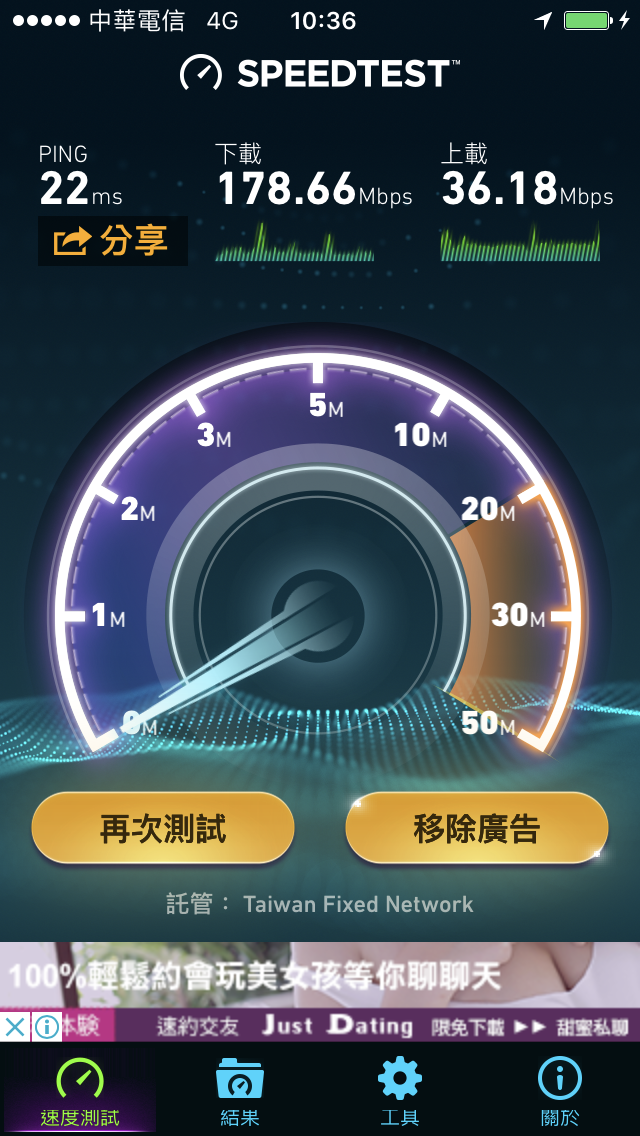Open the 工具 tools tab
The image size is (640, 1136).
[399, 1092]
